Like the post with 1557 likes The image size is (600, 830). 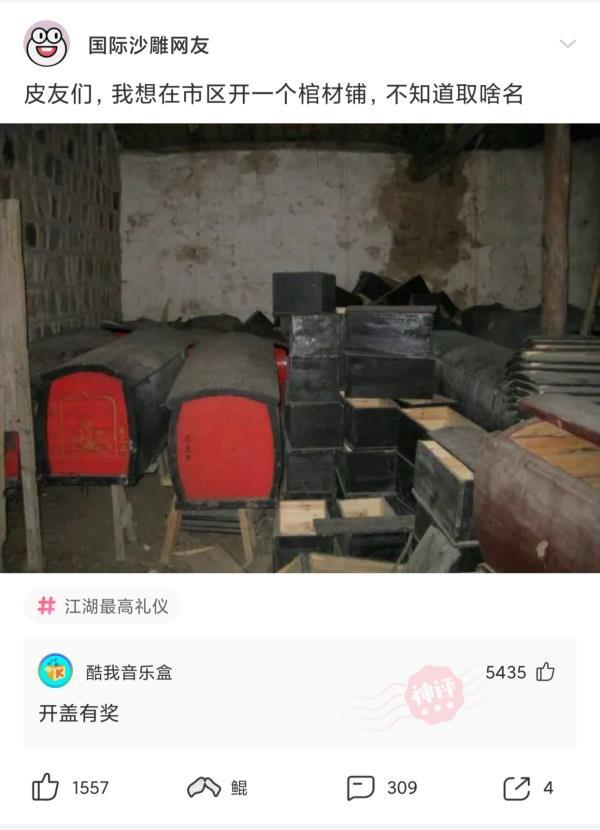pos(46,787)
